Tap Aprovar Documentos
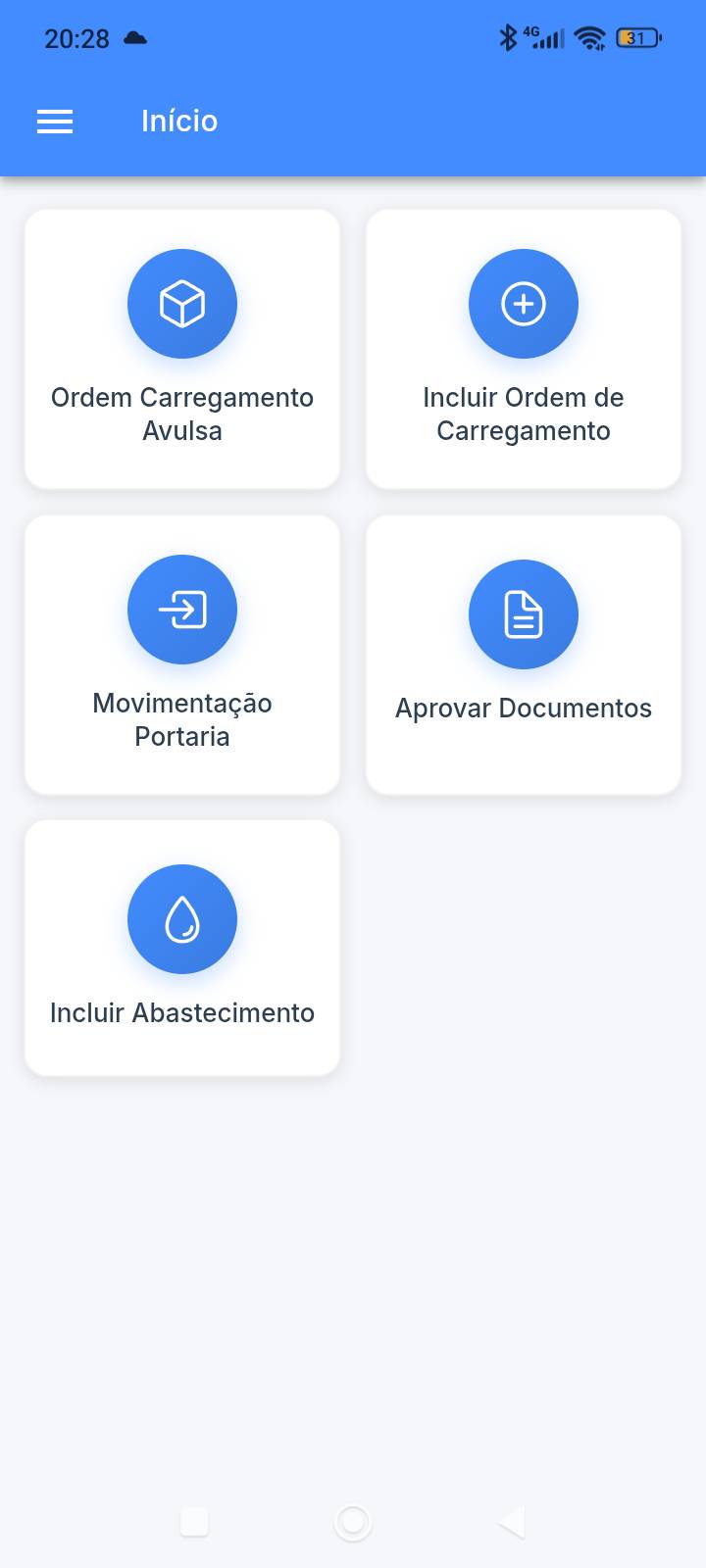706x1568 pixels. point(523,654)
